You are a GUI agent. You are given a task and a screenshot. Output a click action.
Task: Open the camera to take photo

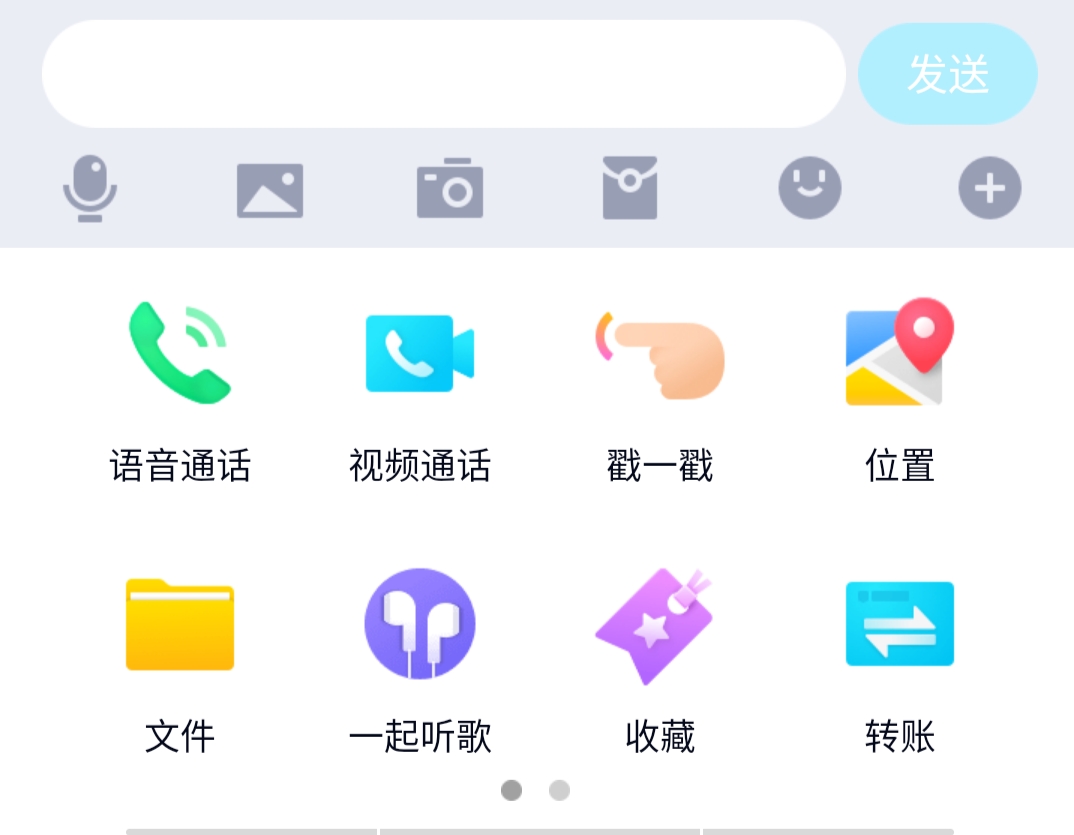click(450, 188)
